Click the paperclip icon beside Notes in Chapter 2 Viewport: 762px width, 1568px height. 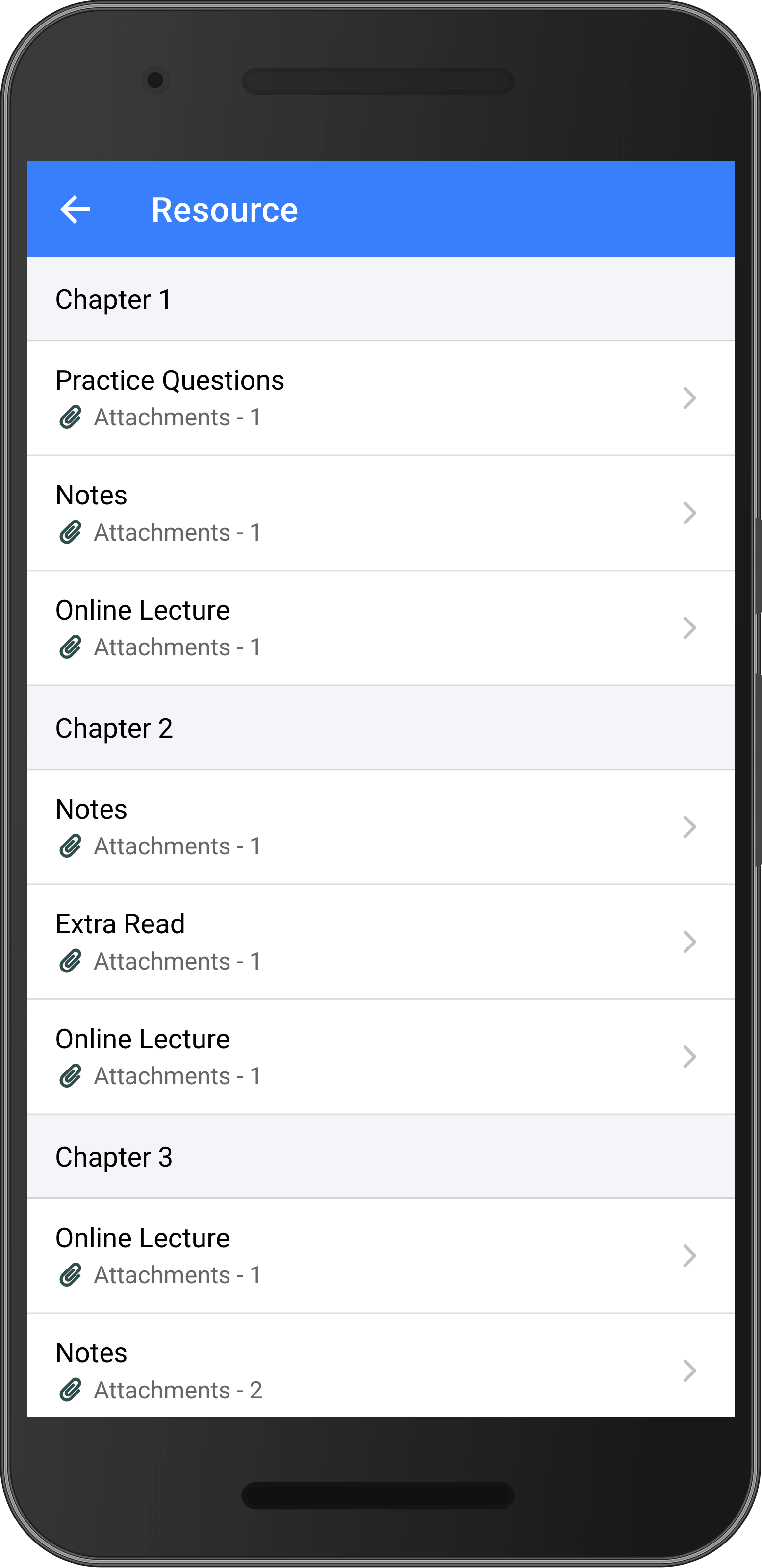[71, 846]
